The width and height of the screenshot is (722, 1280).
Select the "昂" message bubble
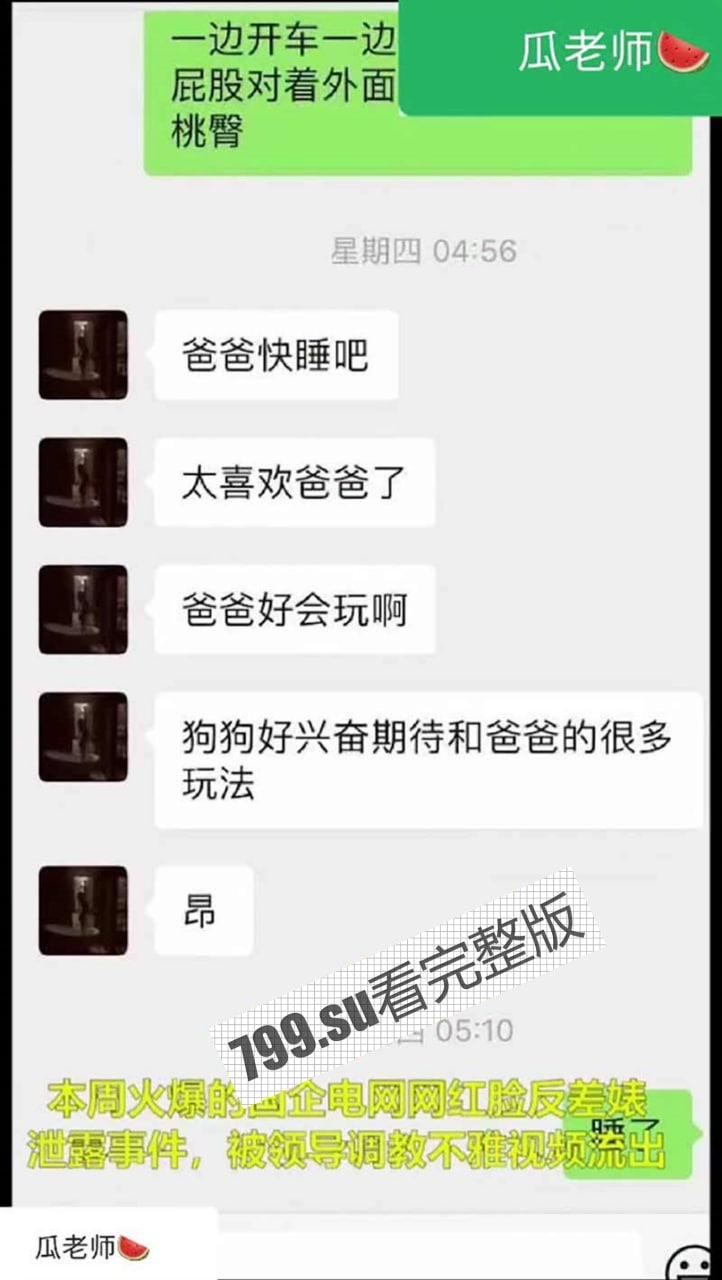click(203, 910)
